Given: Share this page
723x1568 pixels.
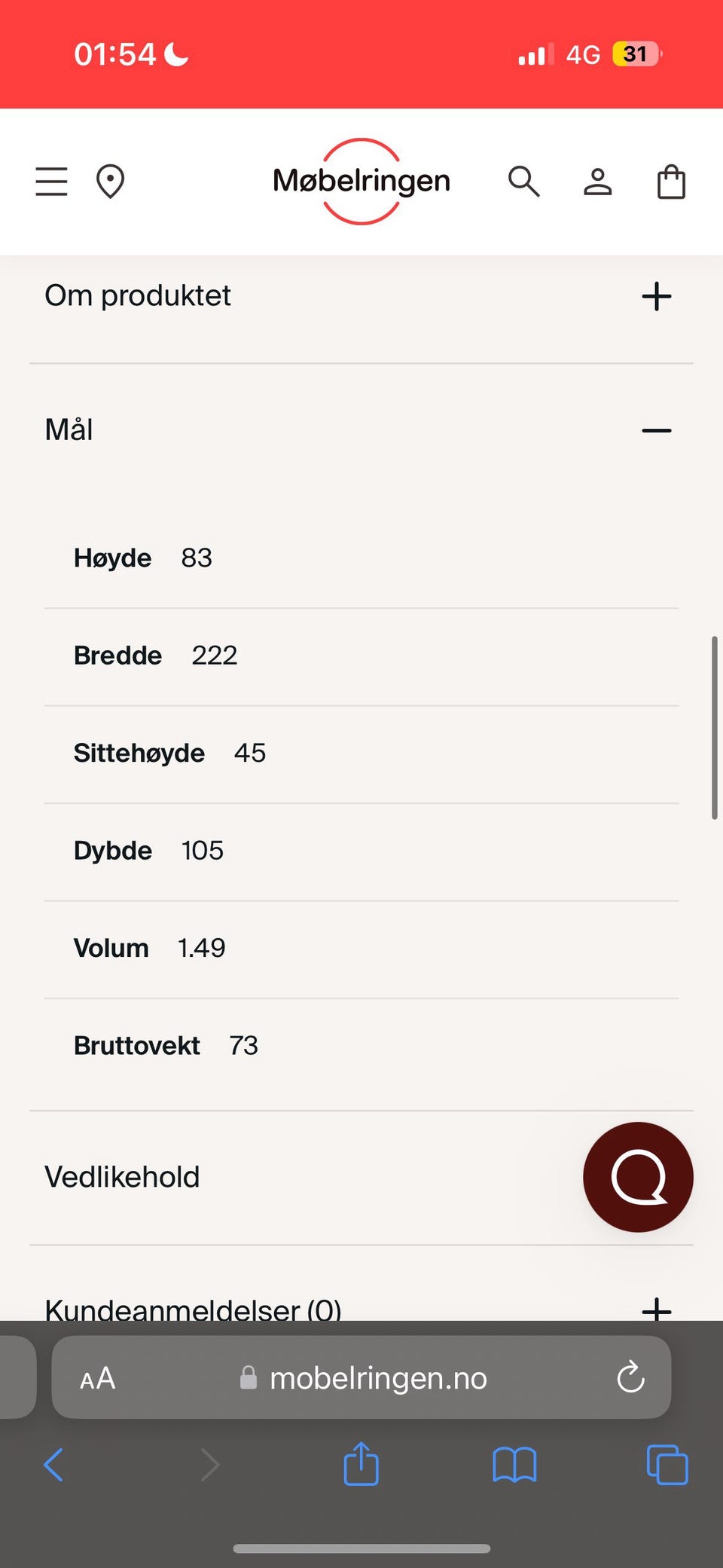Looking at the screenshot, I should click(361, 1464).
